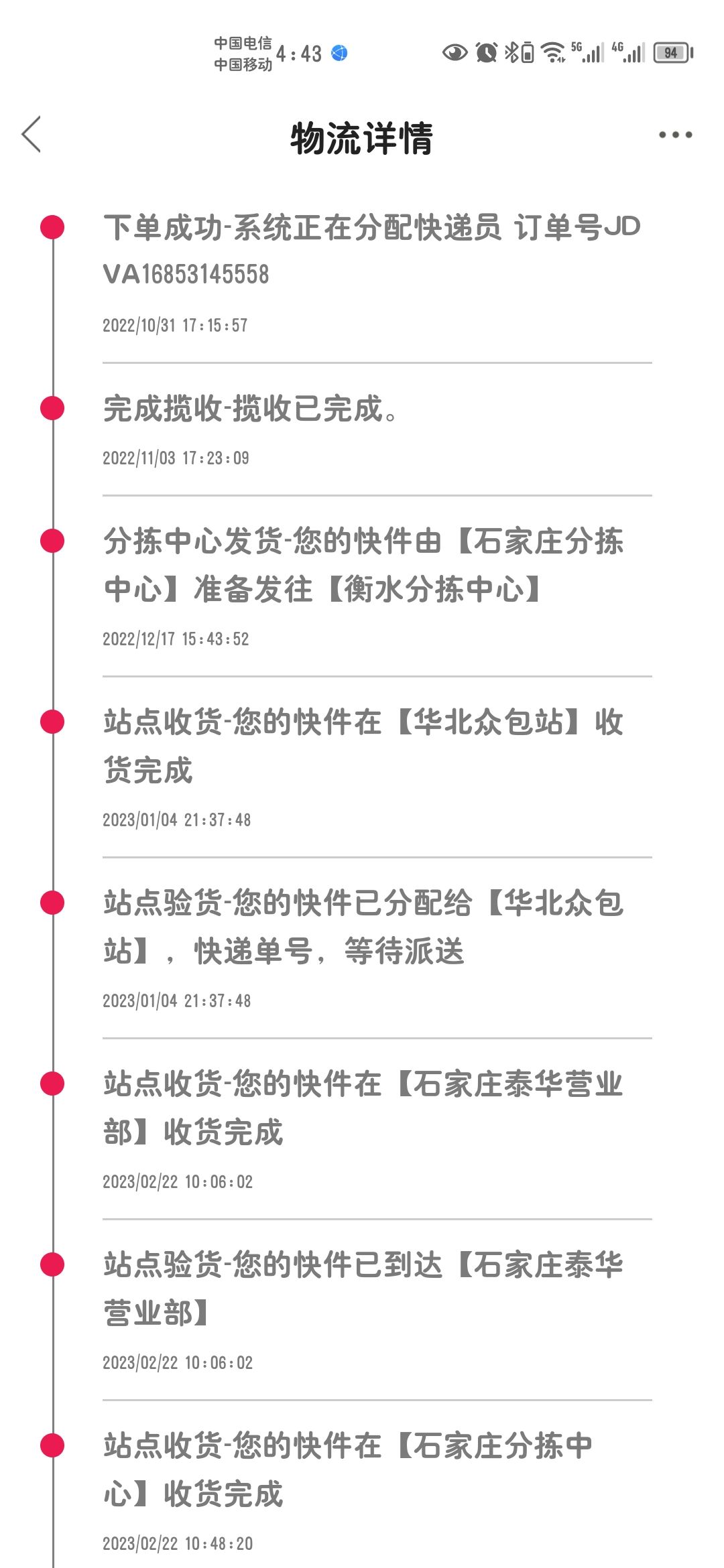This screenshot has width=724, height=1568.
Task: Go back from the 物流详情 page
Action: [x=32, y=134]
